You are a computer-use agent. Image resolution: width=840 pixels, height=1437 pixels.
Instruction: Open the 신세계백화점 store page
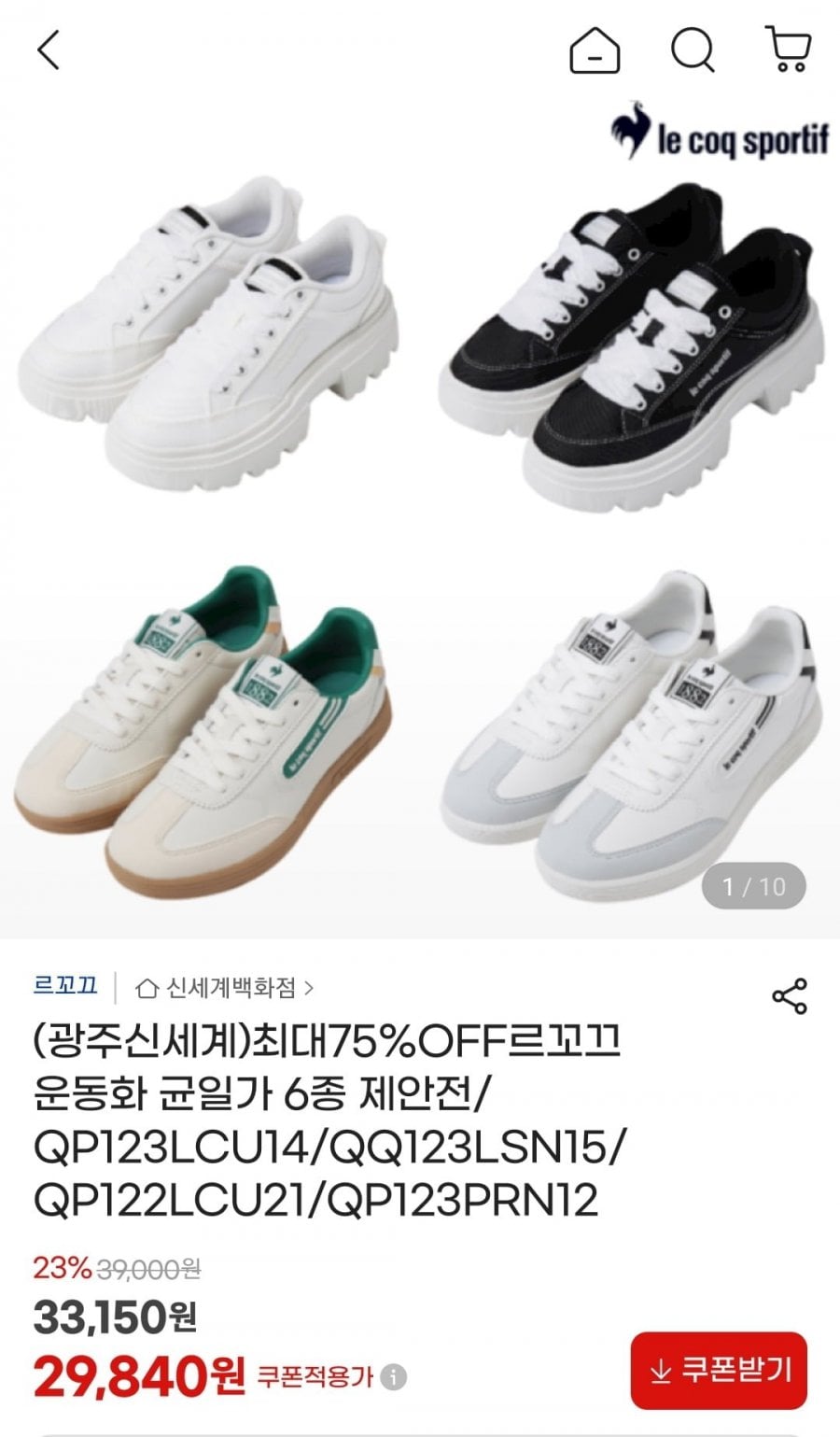225,987
